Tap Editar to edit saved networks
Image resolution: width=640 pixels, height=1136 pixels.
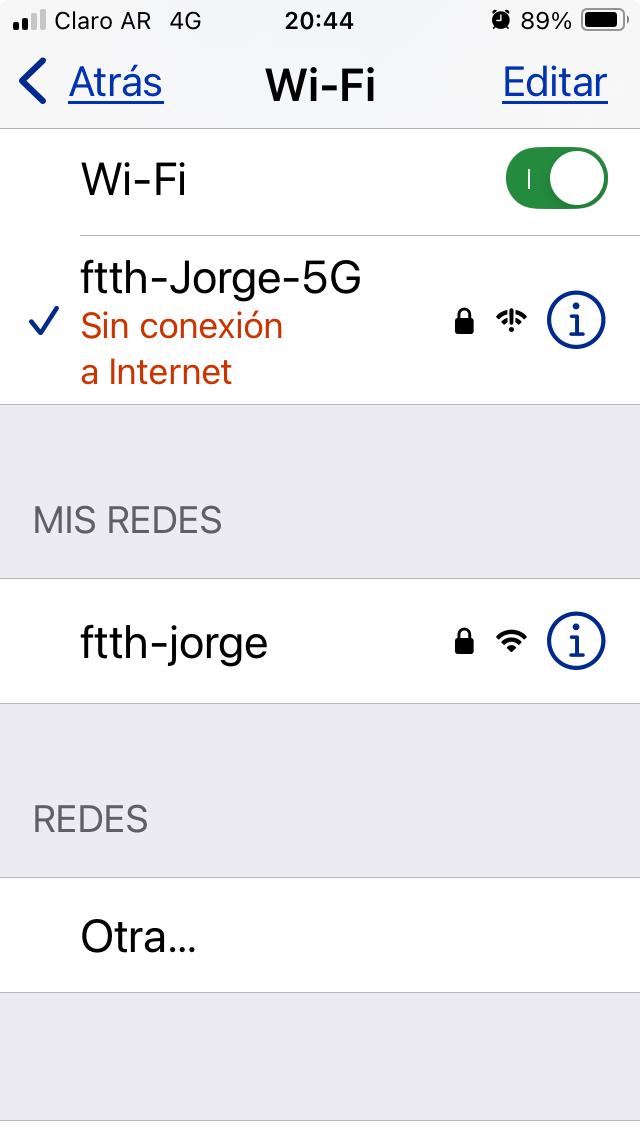pyautogui.click(x=554, y=83)
